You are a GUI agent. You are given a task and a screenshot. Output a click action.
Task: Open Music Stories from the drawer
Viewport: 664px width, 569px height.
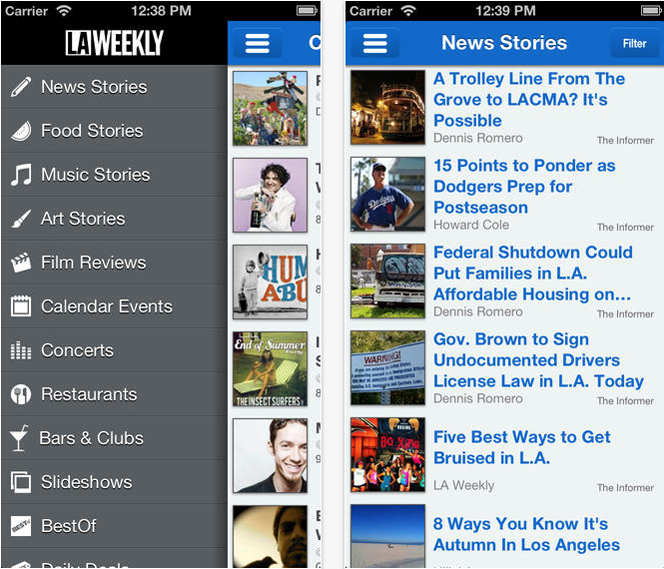coord(95,175)
